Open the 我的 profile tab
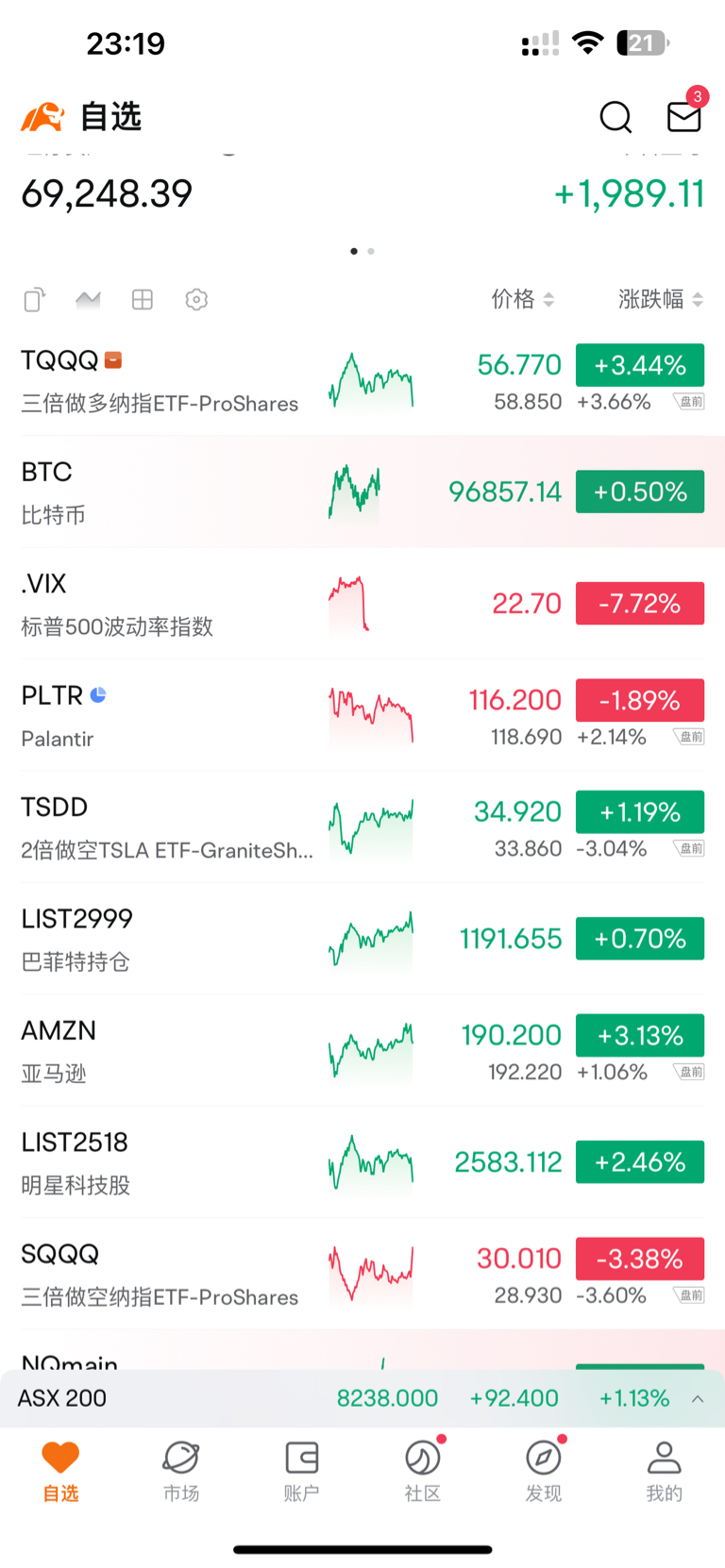Screen dimensions: 725x1568 [x=664, y=1471]
